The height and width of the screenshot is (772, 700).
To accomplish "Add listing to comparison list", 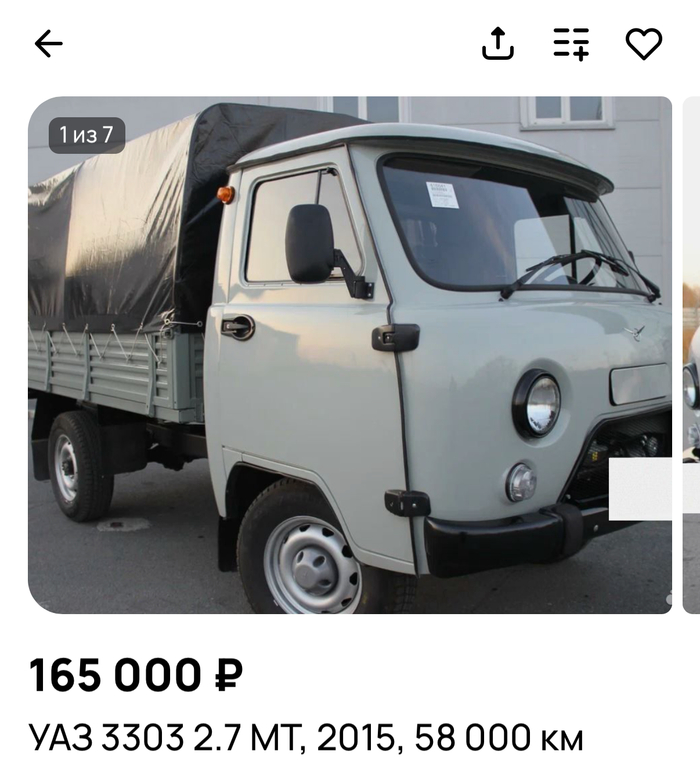I will pyautogui.click(x=572, y=43).
